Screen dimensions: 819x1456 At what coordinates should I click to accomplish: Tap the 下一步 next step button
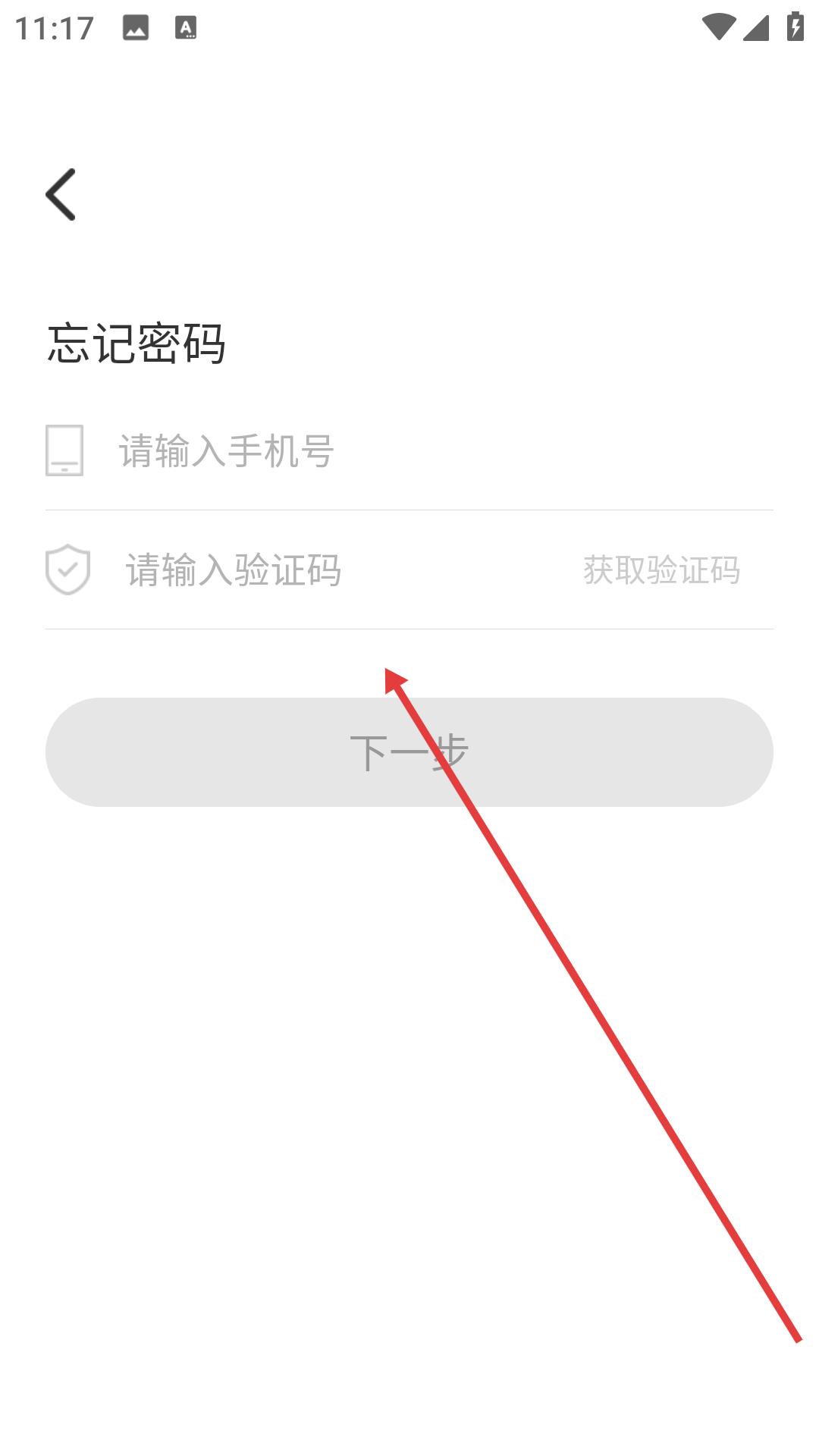click(x=409, y=752)
